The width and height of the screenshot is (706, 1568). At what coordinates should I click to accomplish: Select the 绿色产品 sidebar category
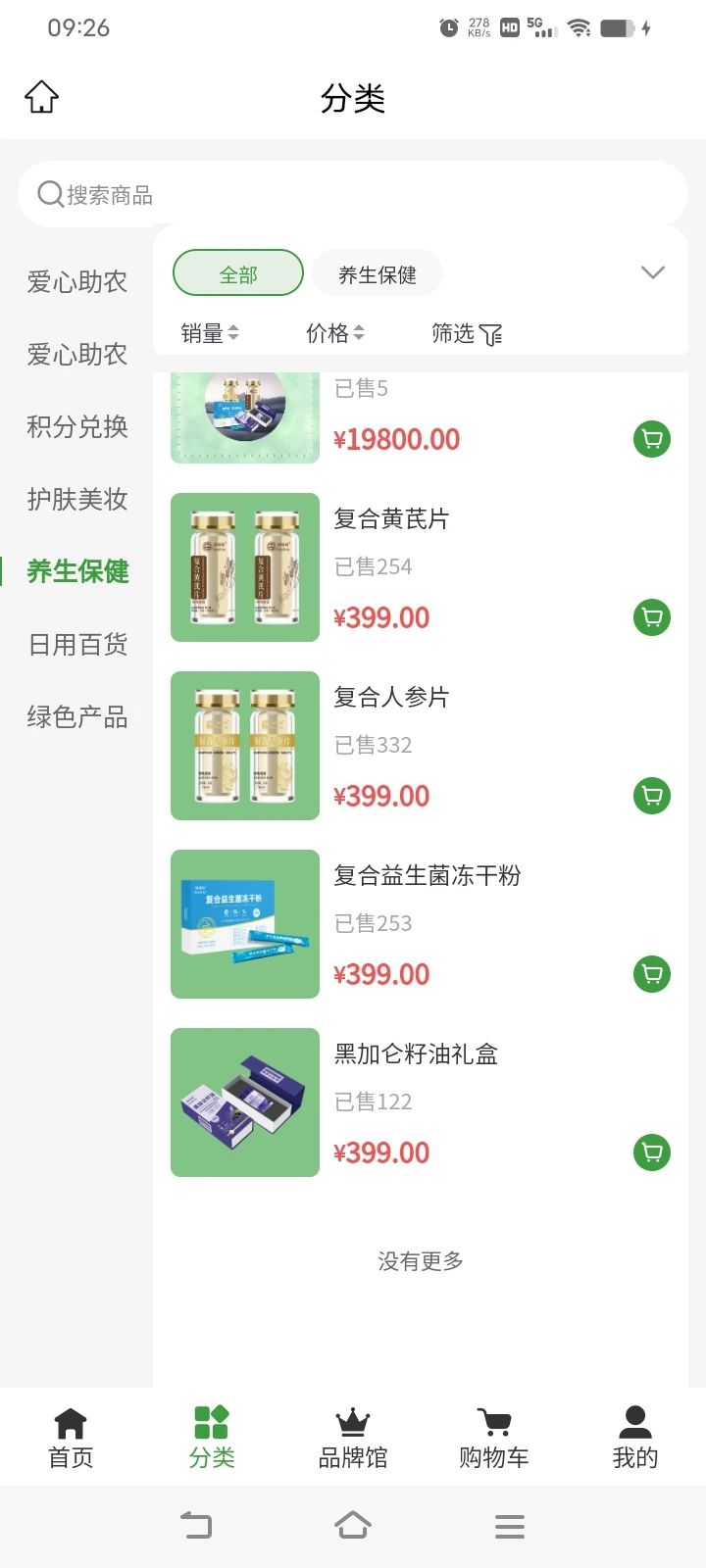tap(77, 717)
